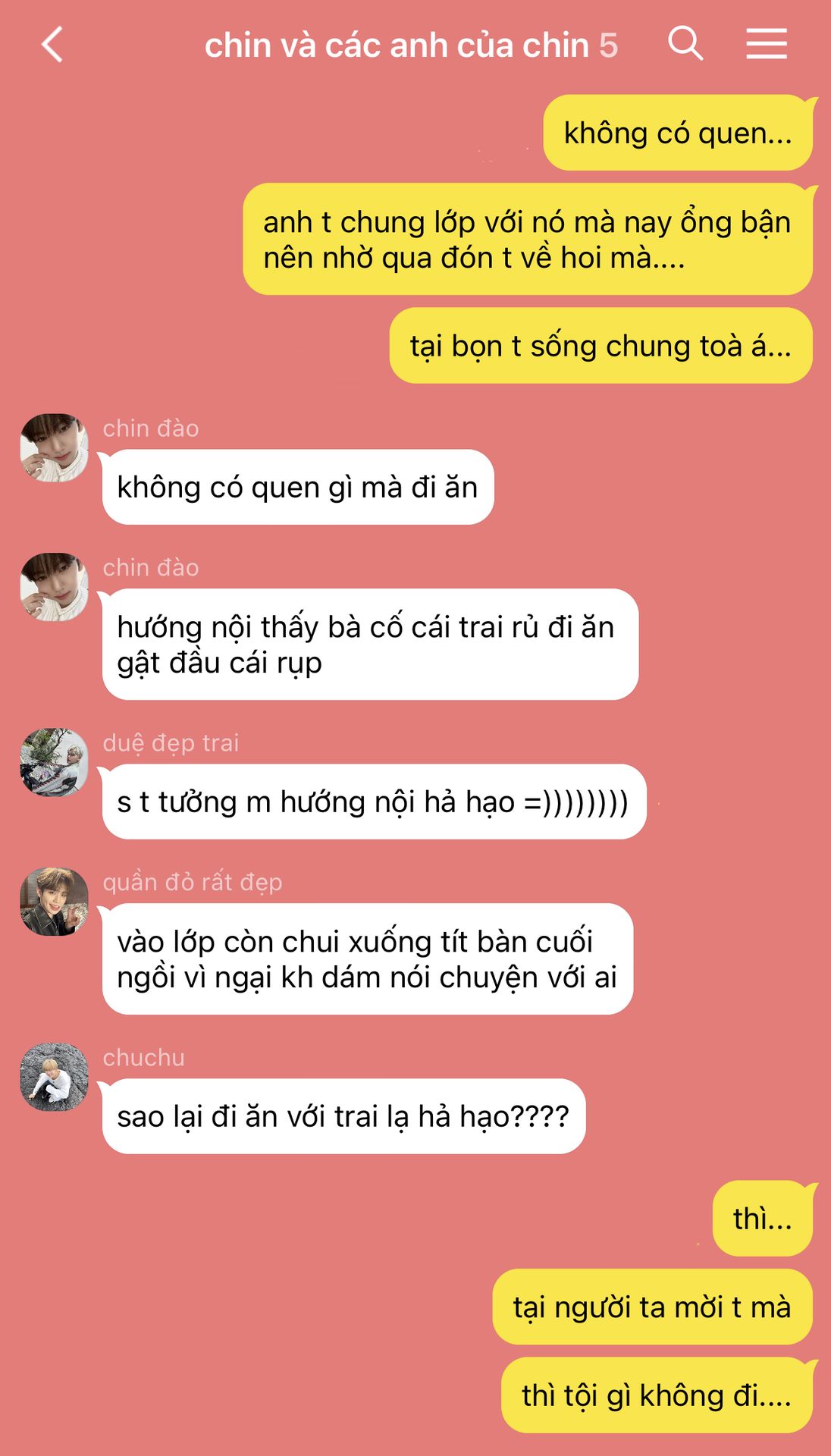Search messages in this group chat

[685, 43]
